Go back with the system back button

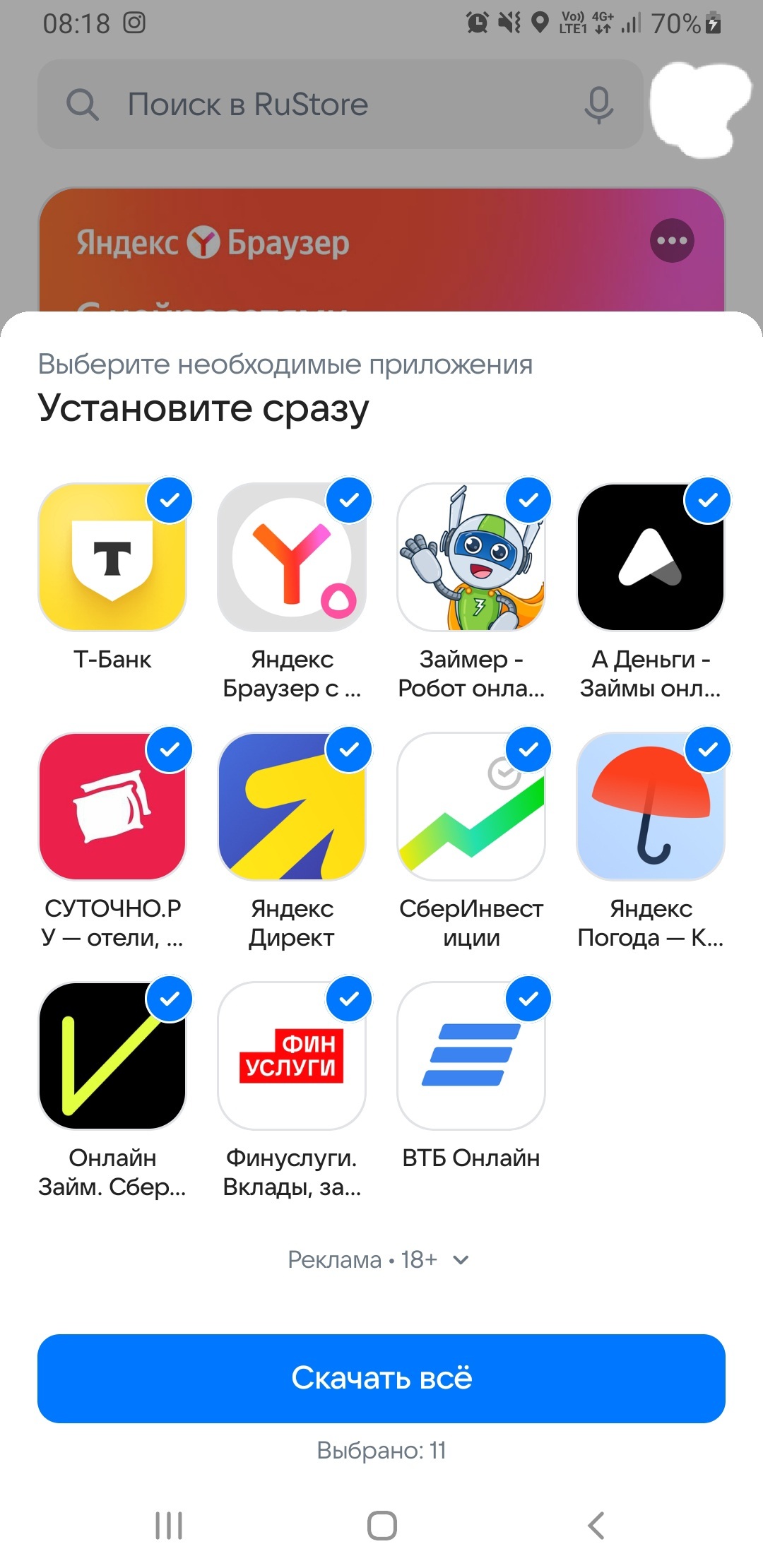point(596,1526)
